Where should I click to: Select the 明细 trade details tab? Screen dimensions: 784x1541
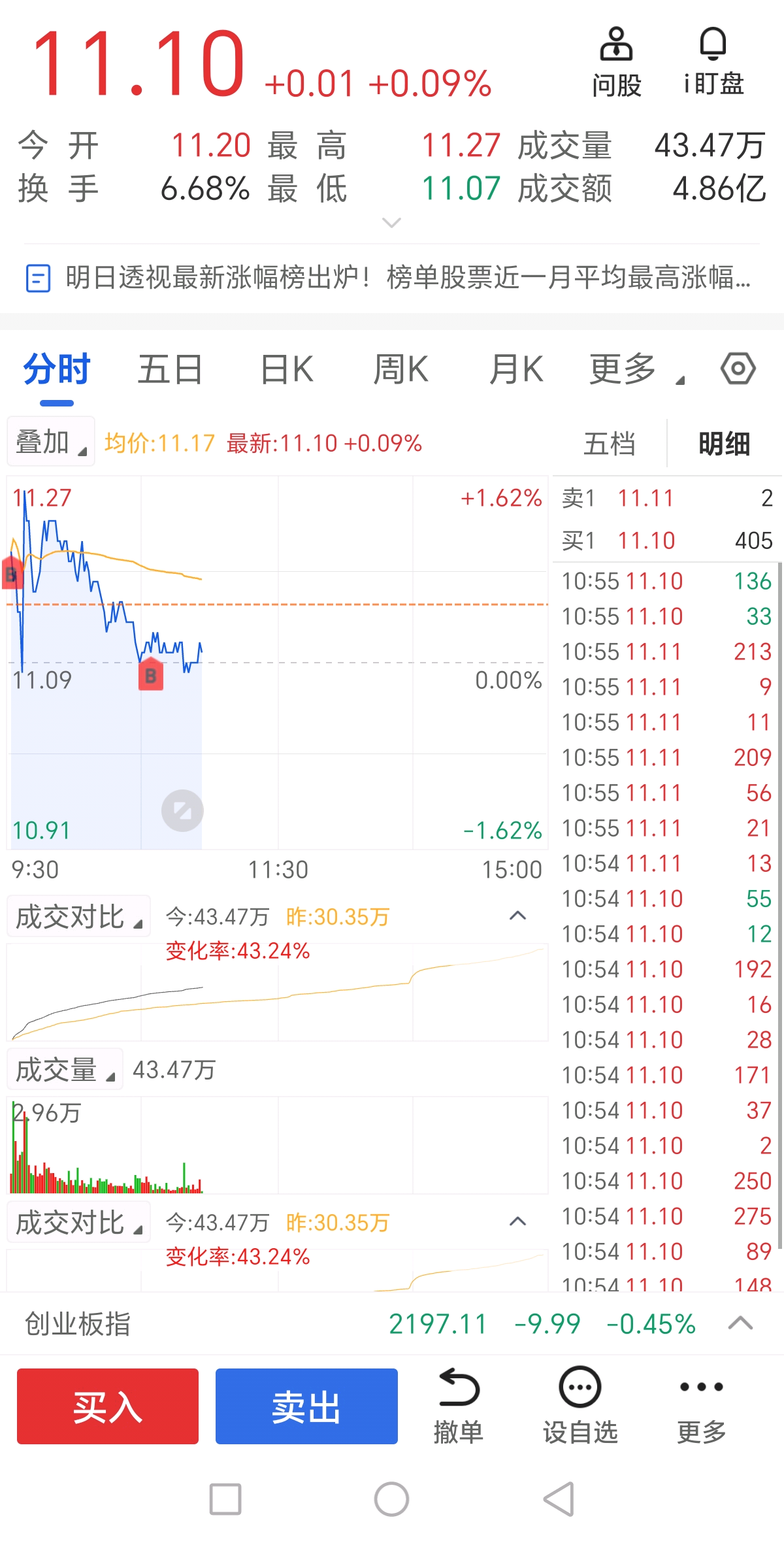coord(724,444)
